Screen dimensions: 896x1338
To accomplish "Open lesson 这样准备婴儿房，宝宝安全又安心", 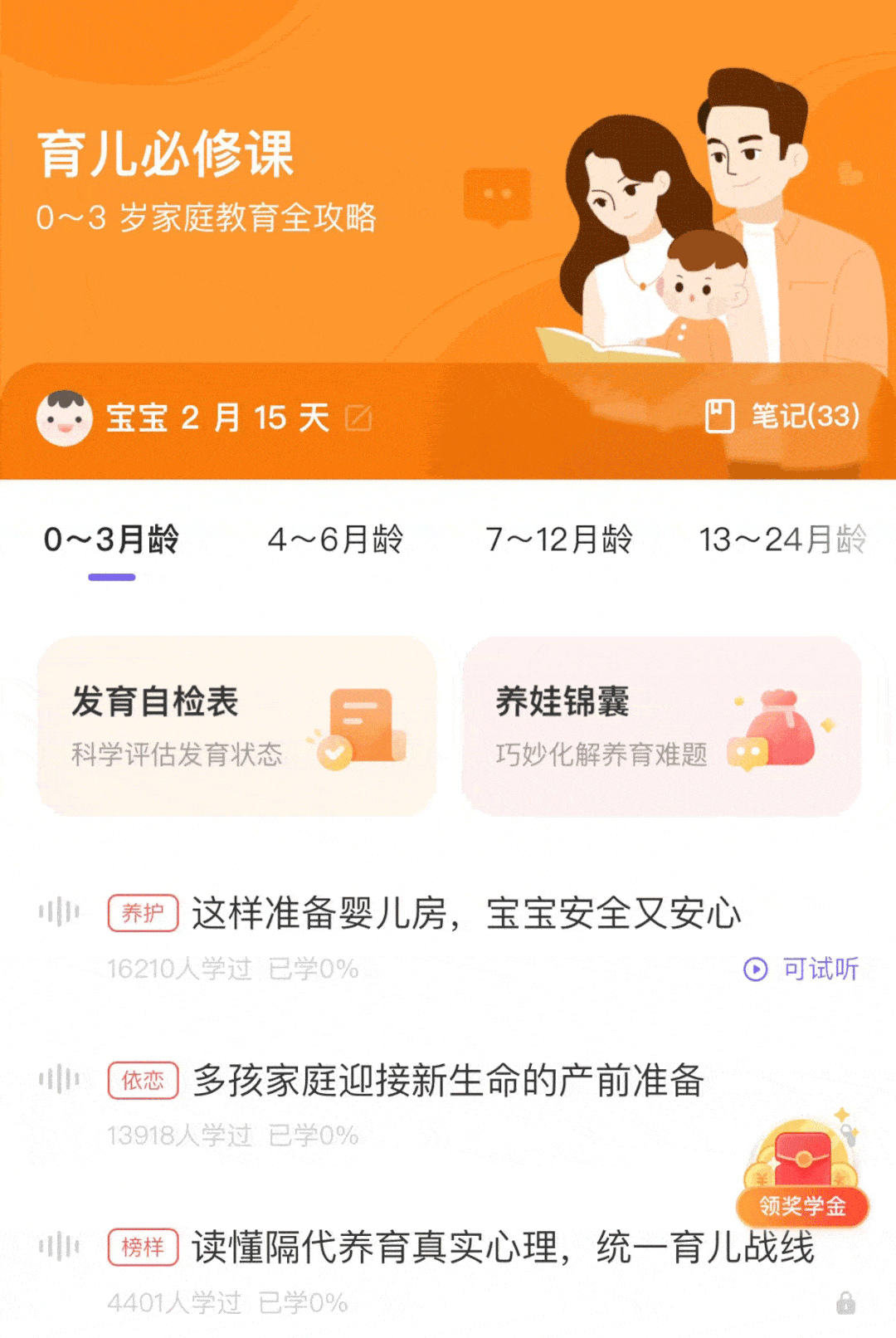I will pyautogui.click(x=465, y=913).
